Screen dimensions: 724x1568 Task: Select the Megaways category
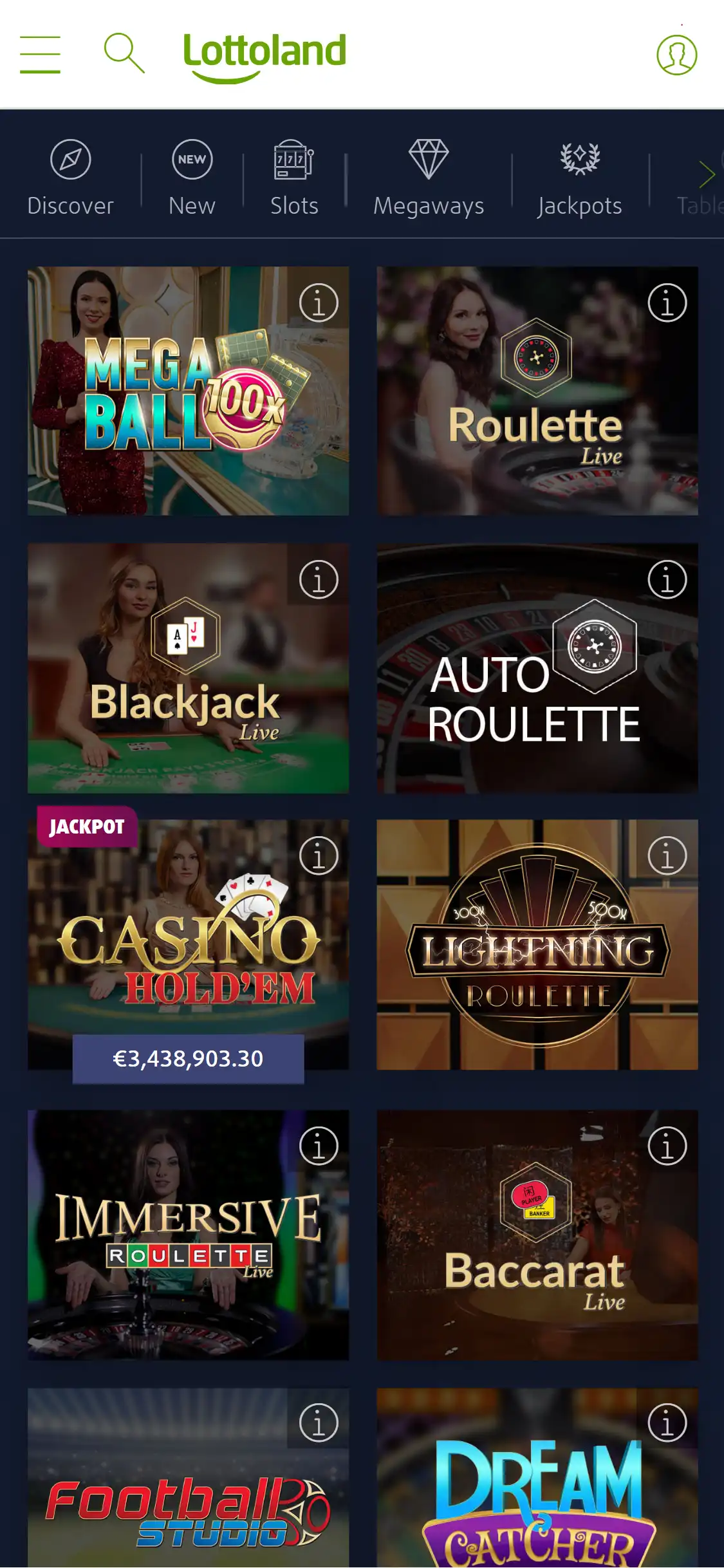click(x=429, y=178)
